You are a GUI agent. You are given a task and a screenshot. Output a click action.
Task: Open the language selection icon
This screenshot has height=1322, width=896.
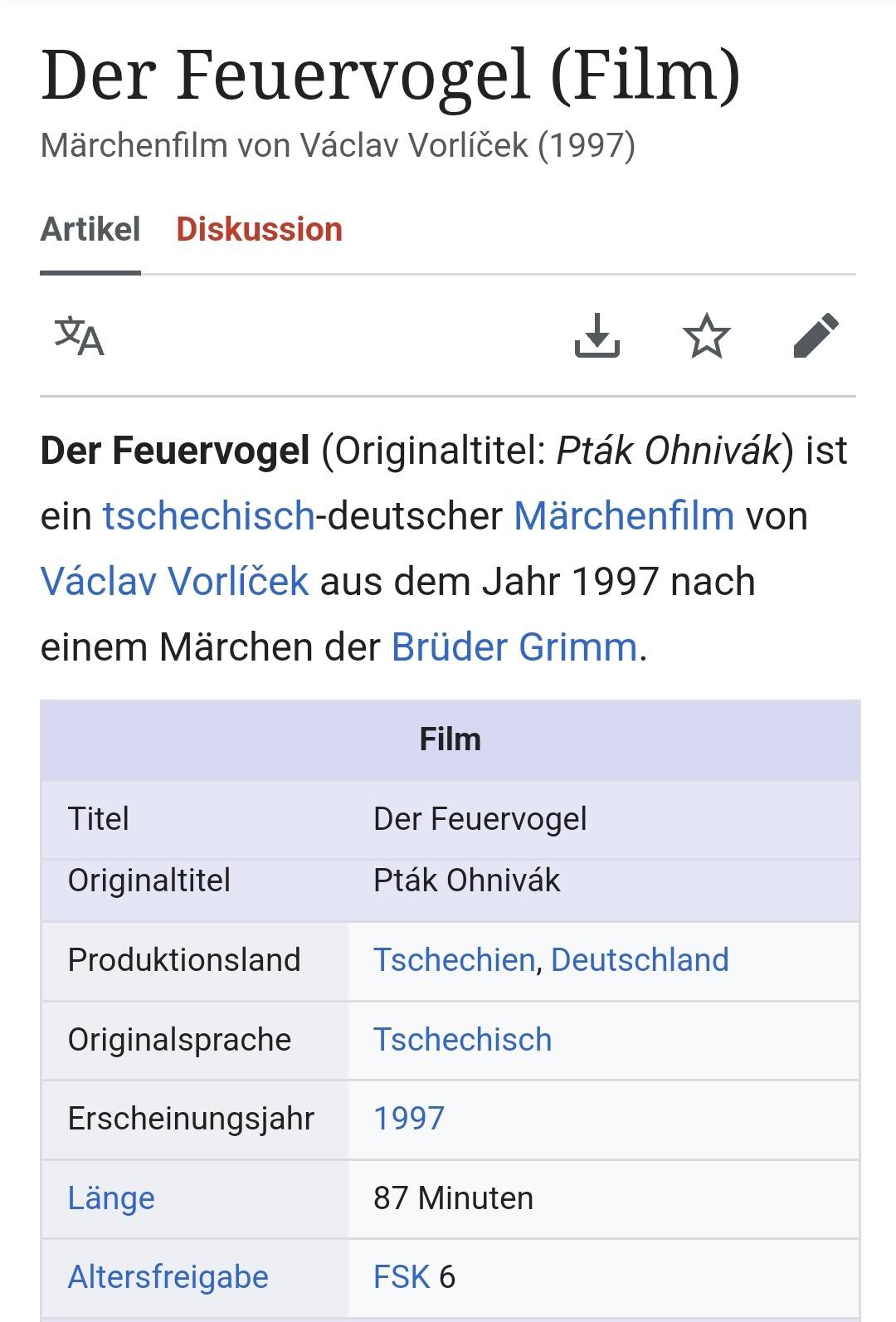(x=80, y=336)
